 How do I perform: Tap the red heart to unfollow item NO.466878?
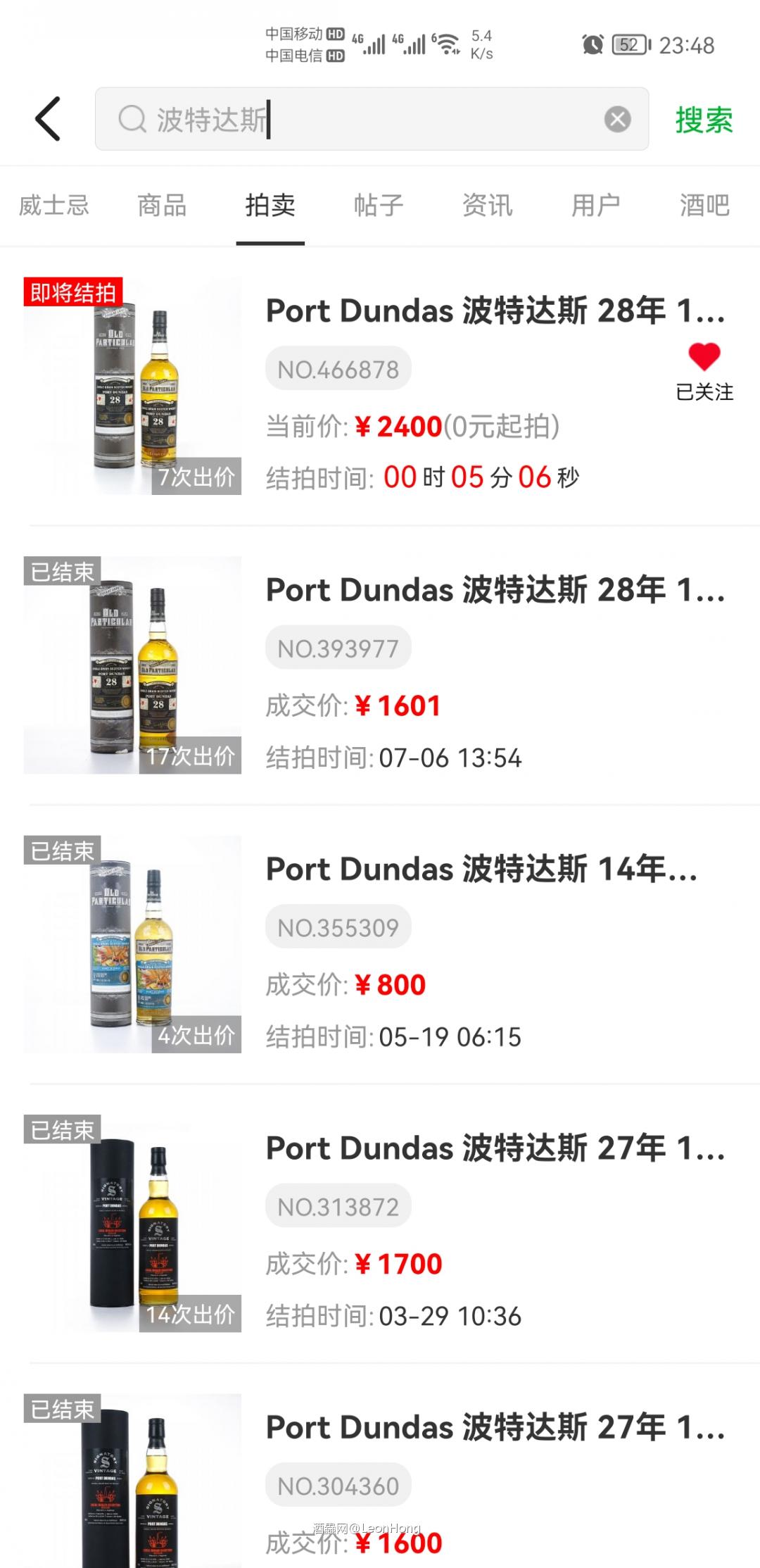(705, 358)
